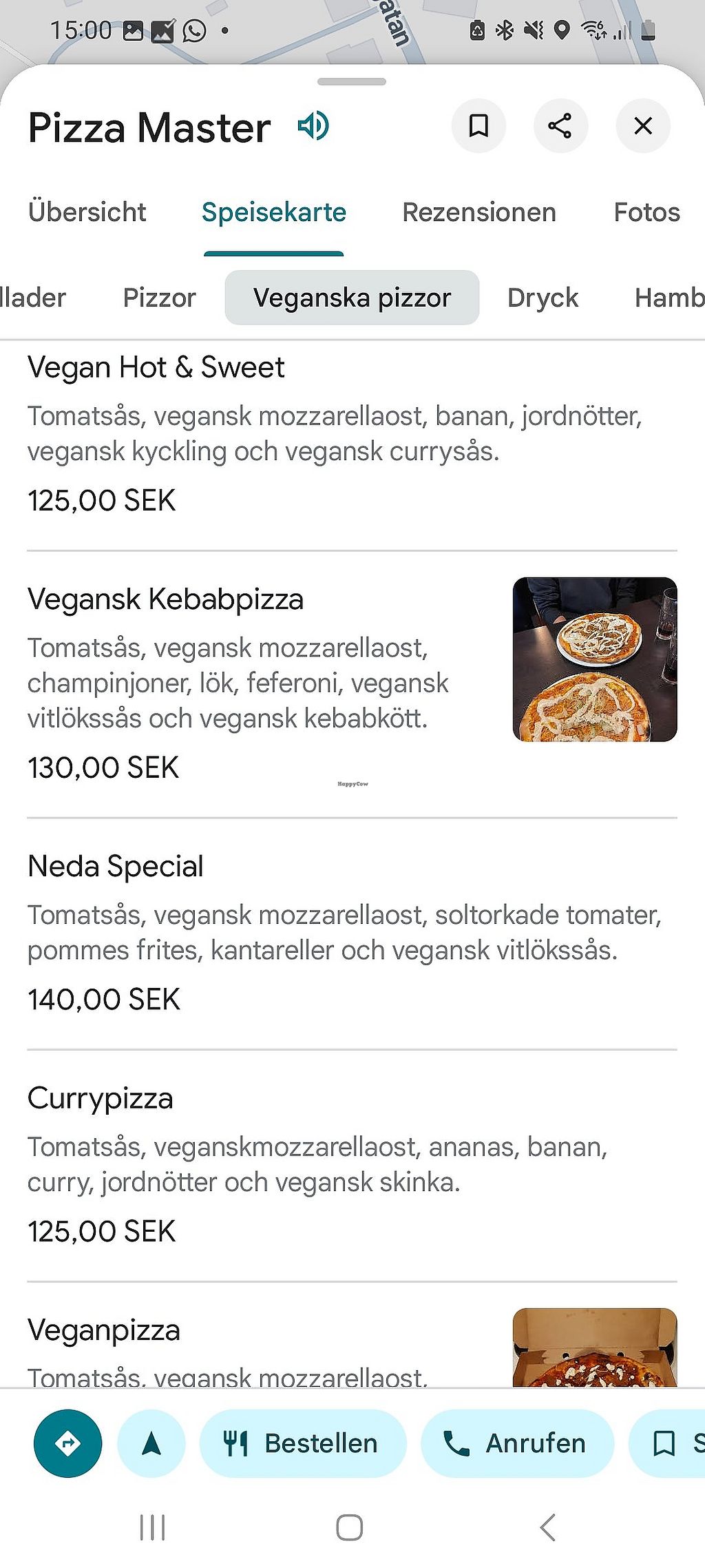
Task: Save Pizza Master with the bookmark icon
Action: [x=478, y=126]
